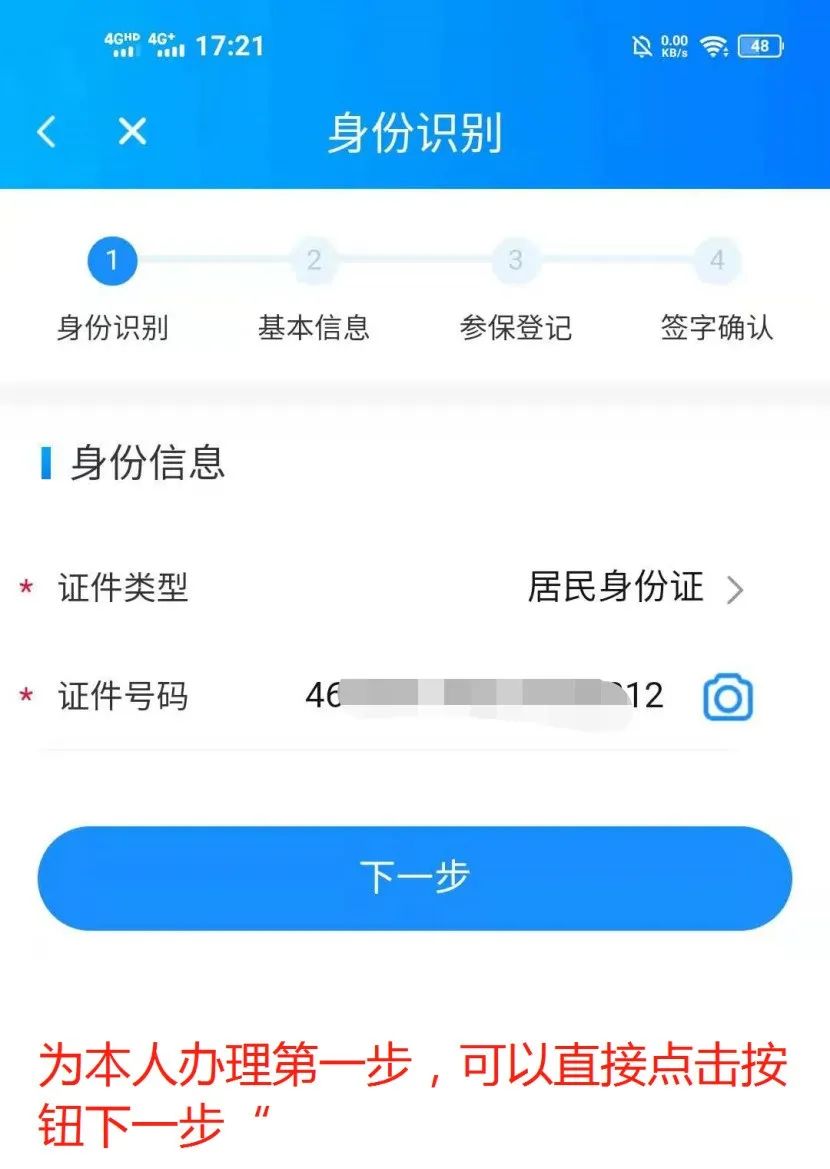Scan ID with the camera icon
This screenshot has height=1169, width=830.
pyautogui.click(x=727, y=697)
